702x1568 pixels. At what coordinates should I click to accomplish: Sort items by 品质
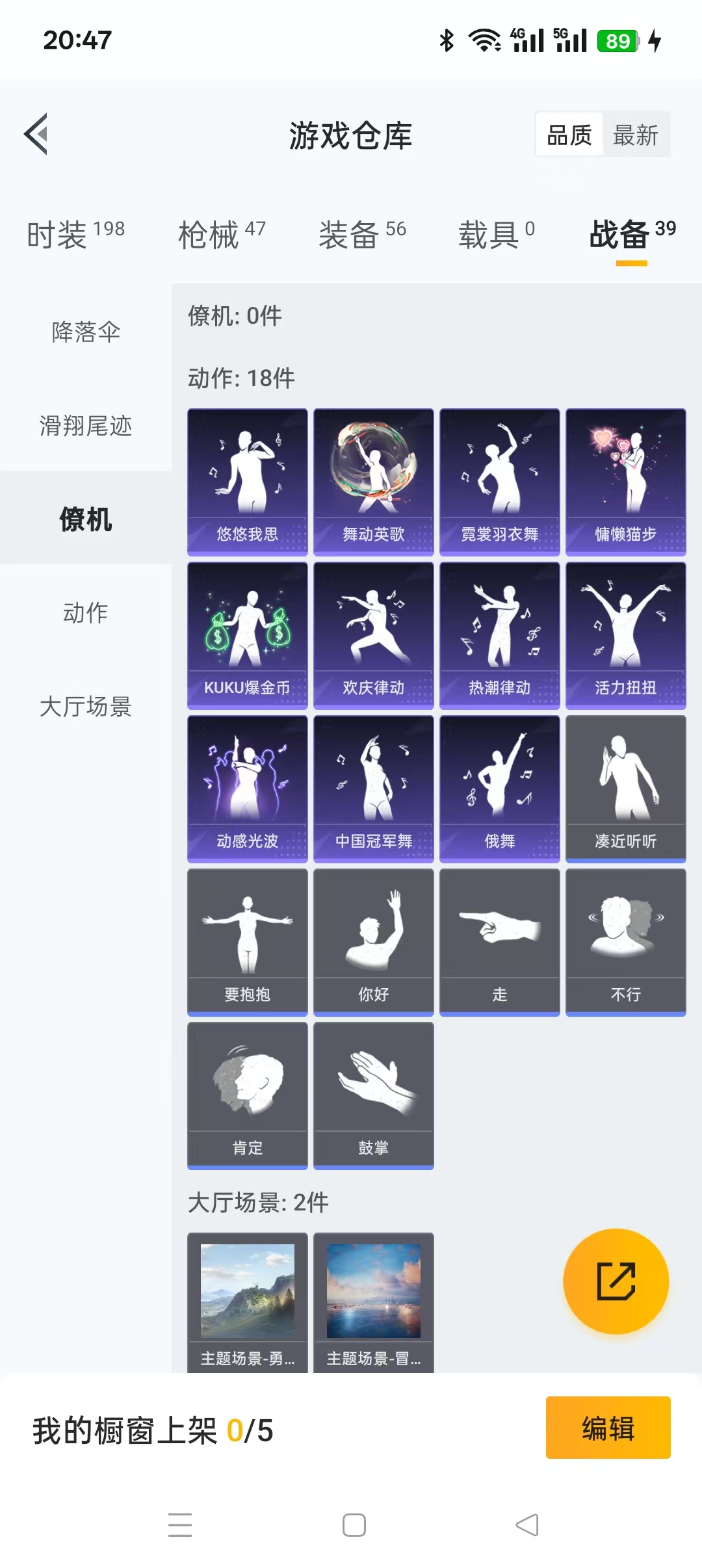(x=569, y=135)
